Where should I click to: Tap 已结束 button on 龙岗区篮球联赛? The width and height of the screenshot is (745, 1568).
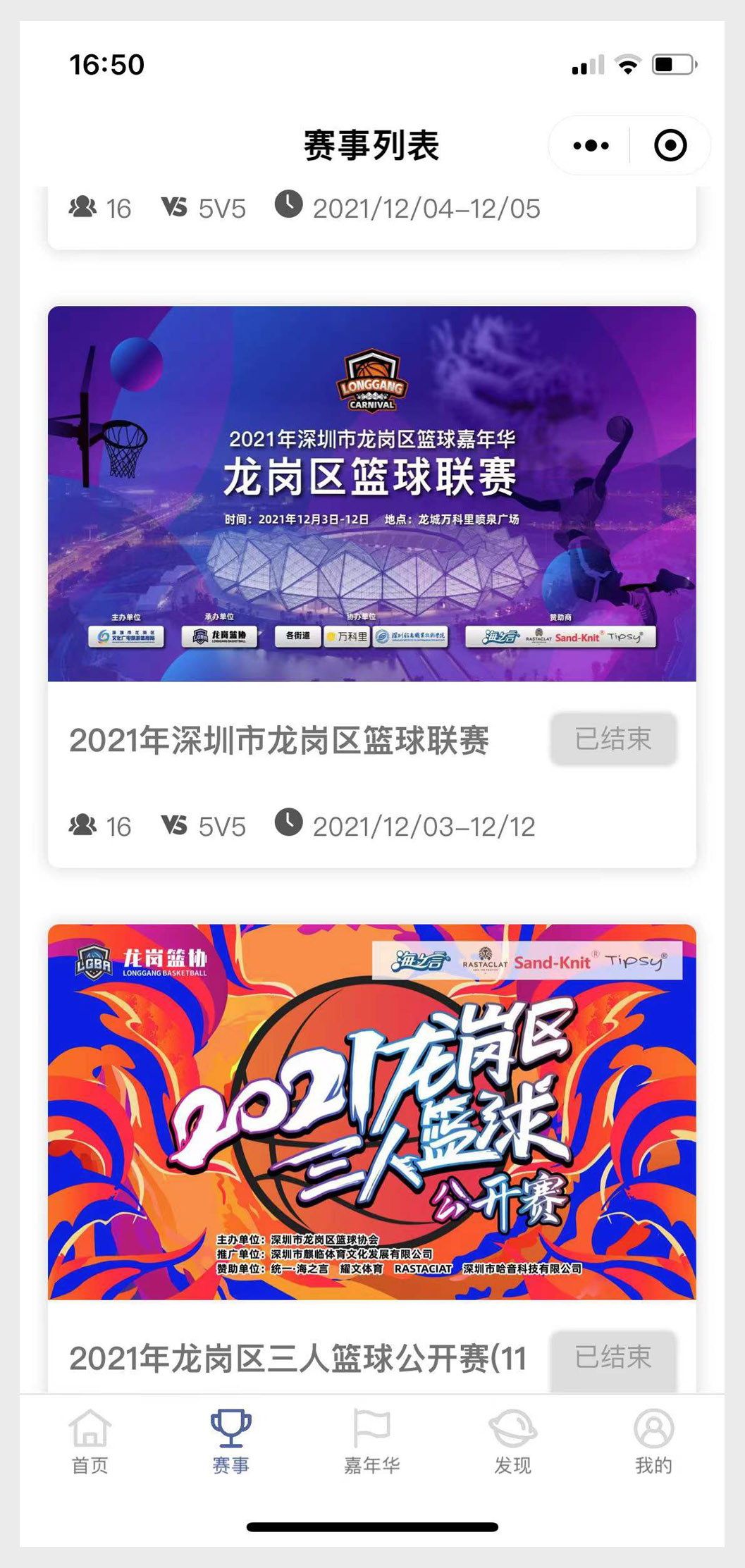[613, 739]
